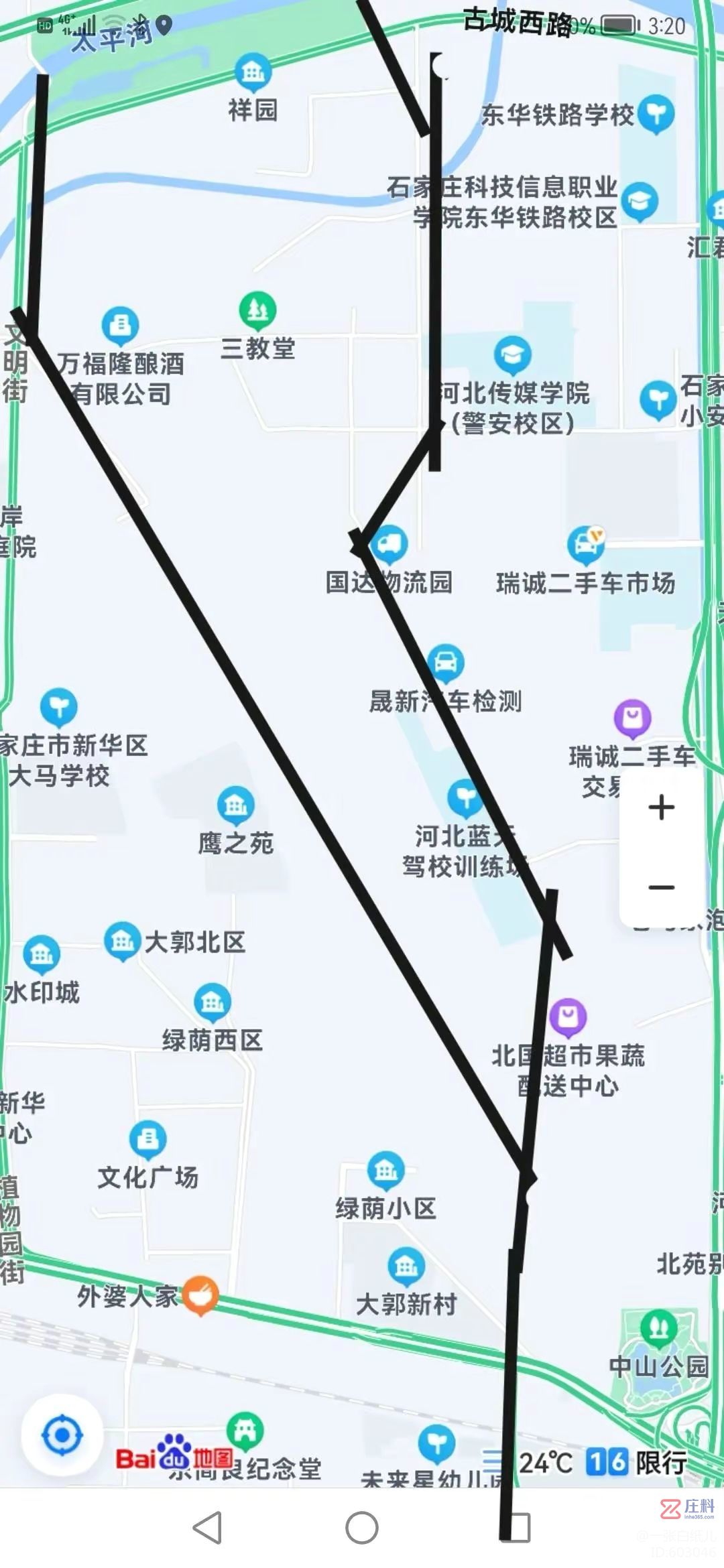Tap the 三教堂 scenic spot marker

[x=257, y=310]
